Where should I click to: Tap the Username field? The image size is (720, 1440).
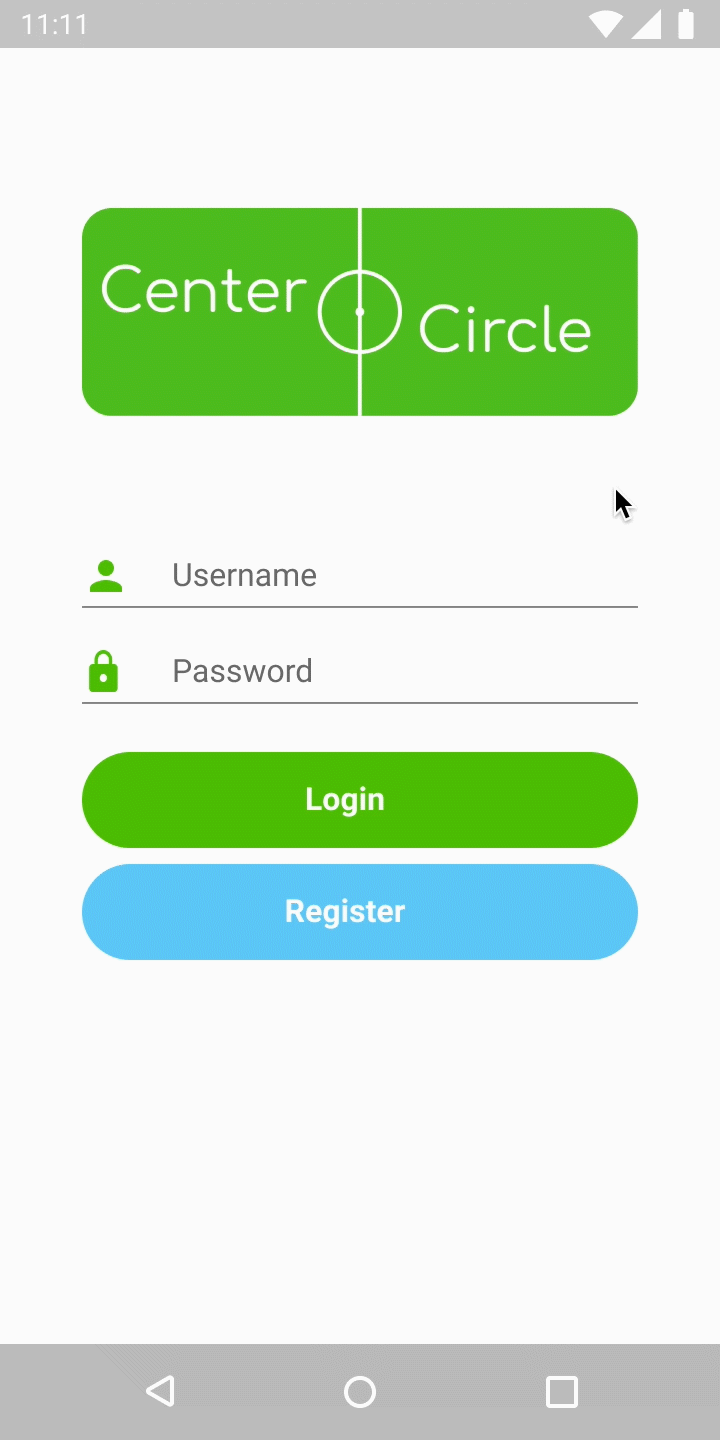coord(360,576)
